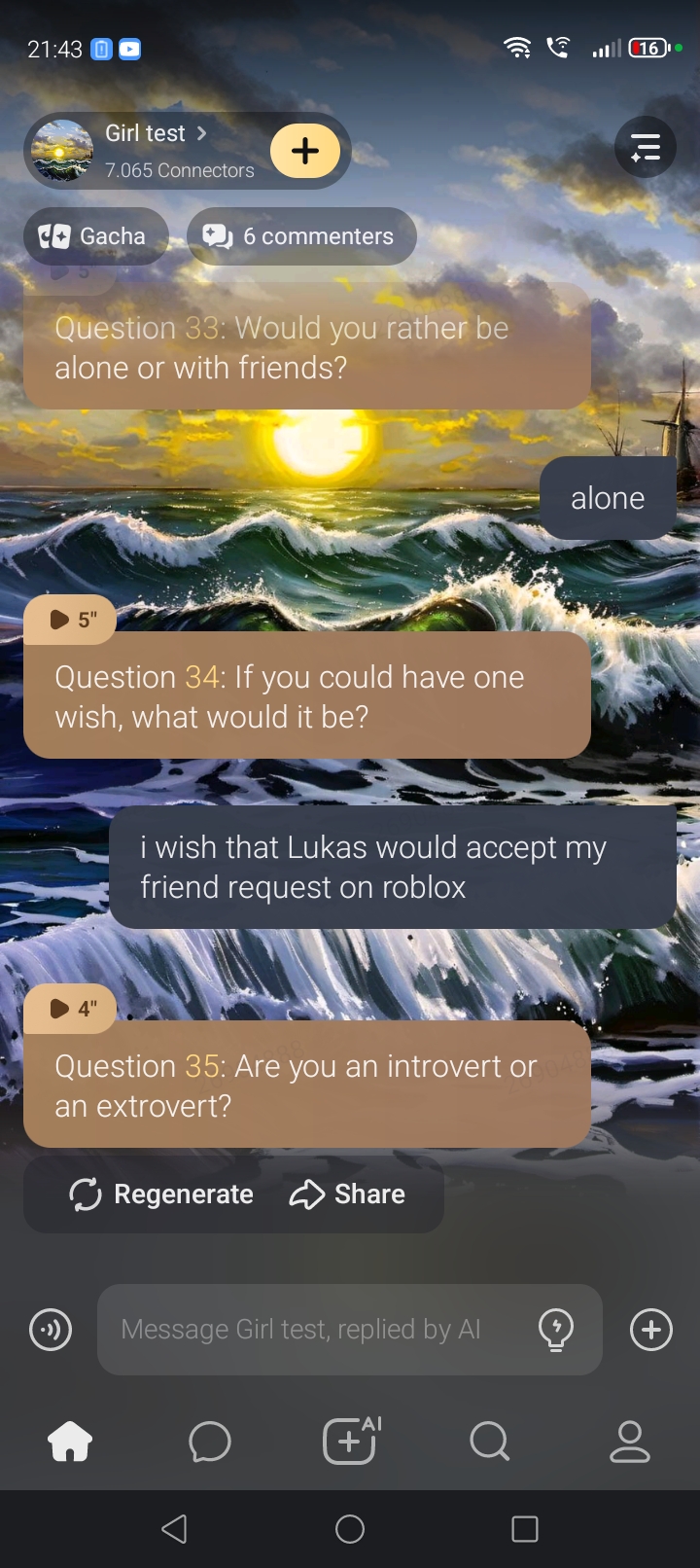This screenshot has width=700, height=1568.
Task: Tap the yellow plus connect button
Action: coord(305,151)
